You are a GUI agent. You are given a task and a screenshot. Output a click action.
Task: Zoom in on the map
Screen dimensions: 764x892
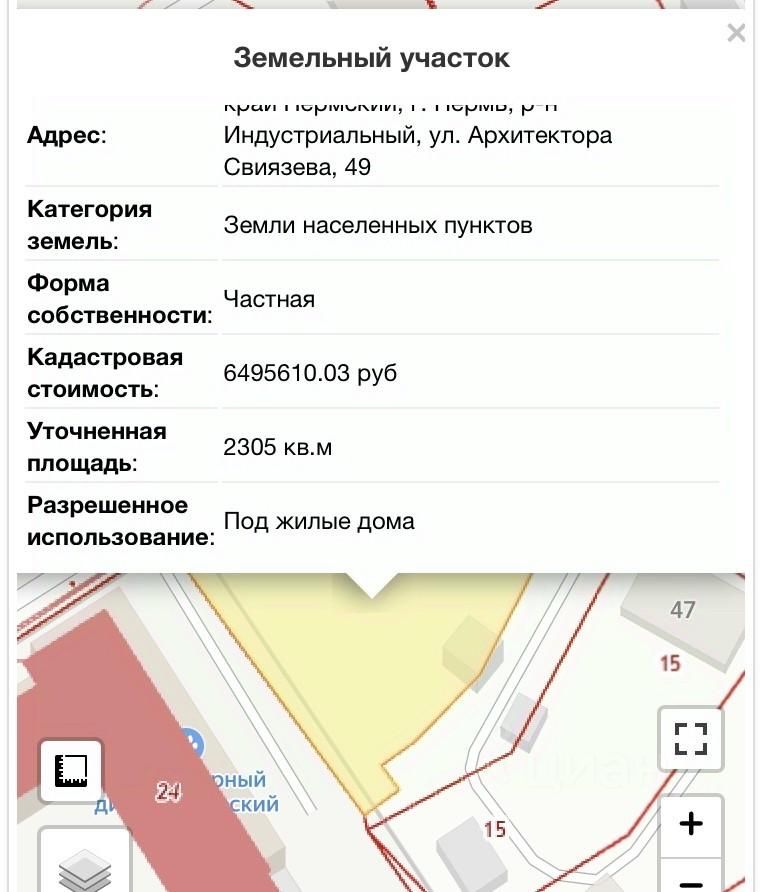pyautogui.click(x=690, y=825)
